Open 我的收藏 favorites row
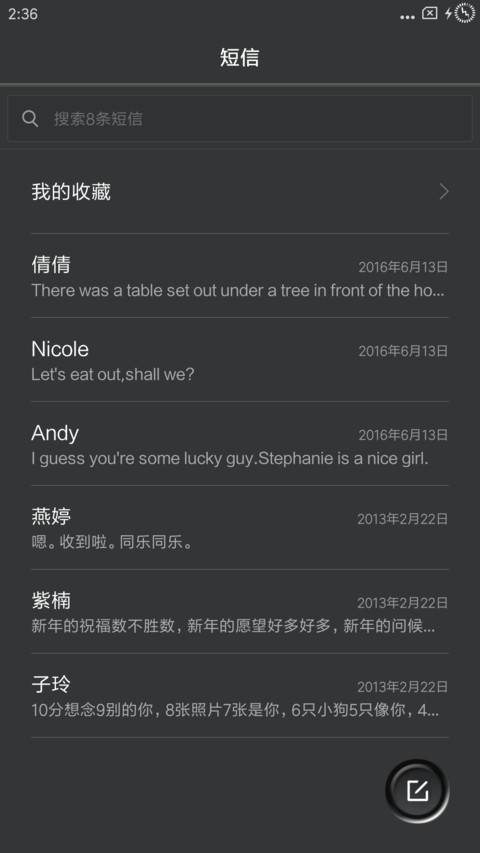480x853 pixels. pyautogui.click(x=239, y=192)
